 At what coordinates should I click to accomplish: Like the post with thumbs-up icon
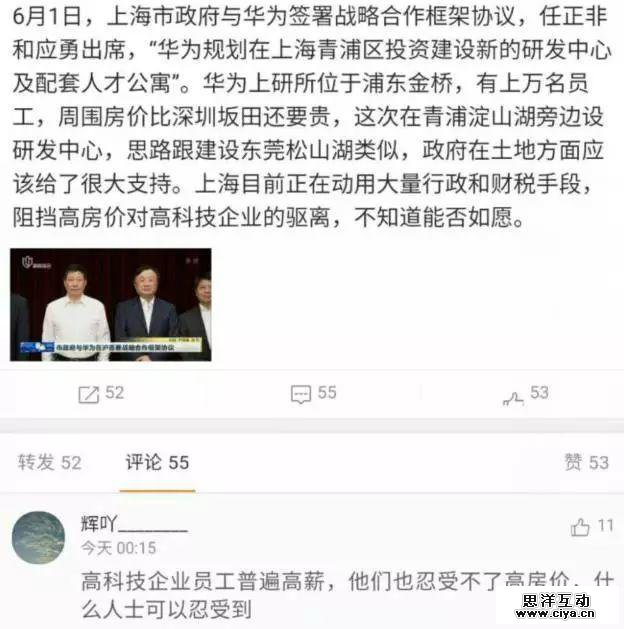coord(513,395)
